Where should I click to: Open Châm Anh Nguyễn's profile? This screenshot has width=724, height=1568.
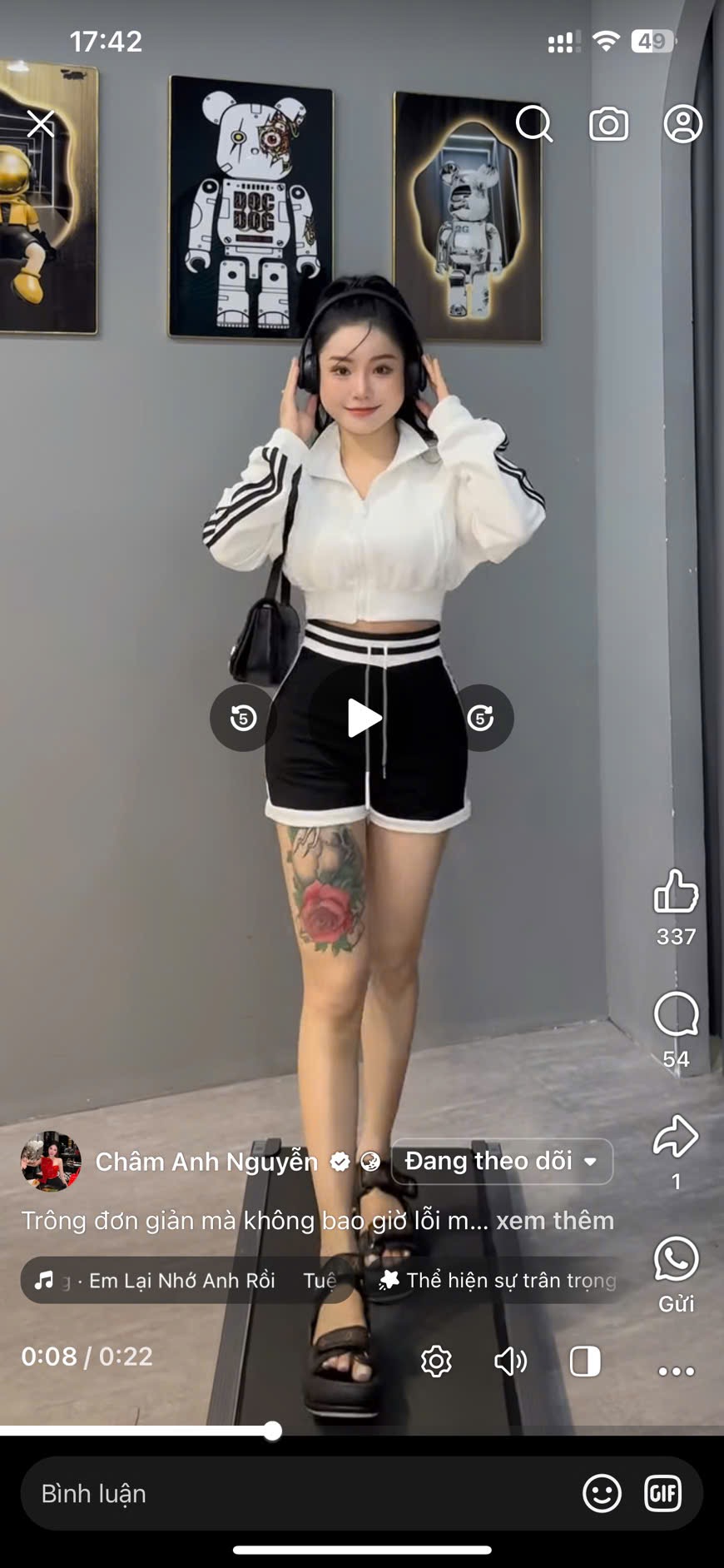point(206,1162)
